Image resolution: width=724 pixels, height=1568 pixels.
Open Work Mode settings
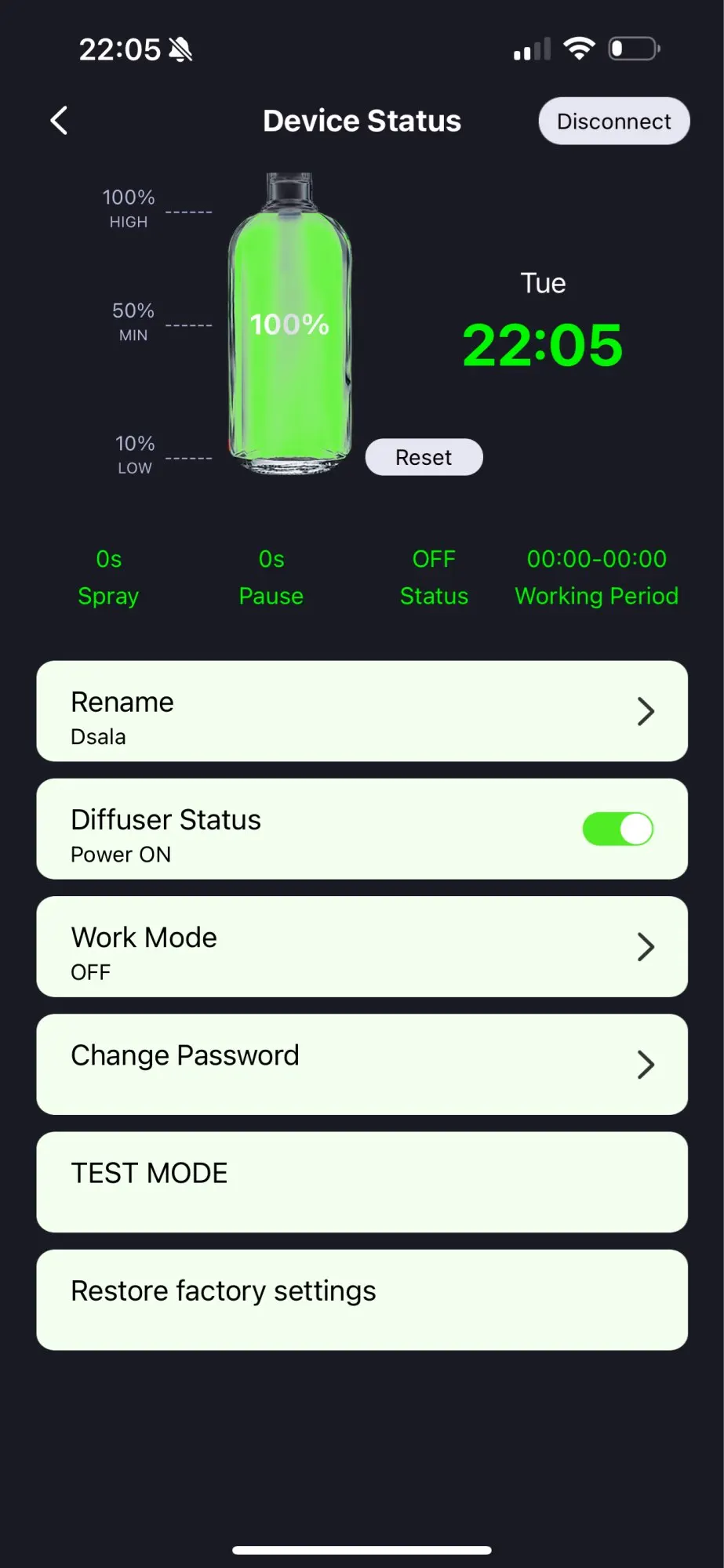coord(362,946)
